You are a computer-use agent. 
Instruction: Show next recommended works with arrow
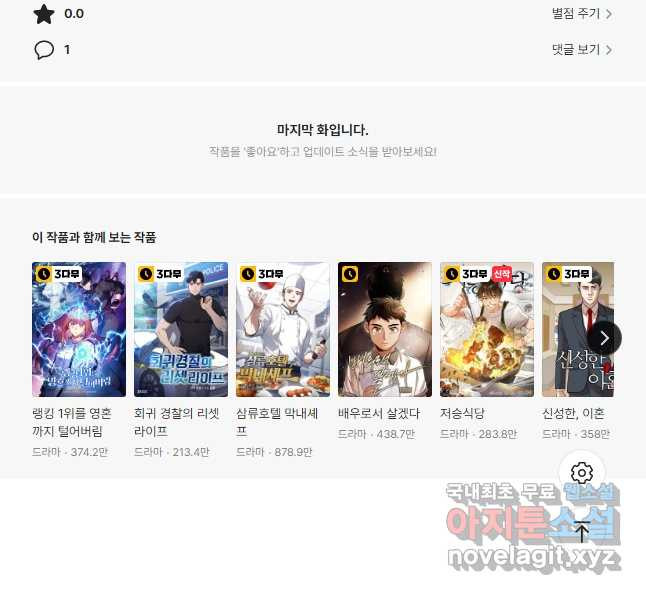604,338
